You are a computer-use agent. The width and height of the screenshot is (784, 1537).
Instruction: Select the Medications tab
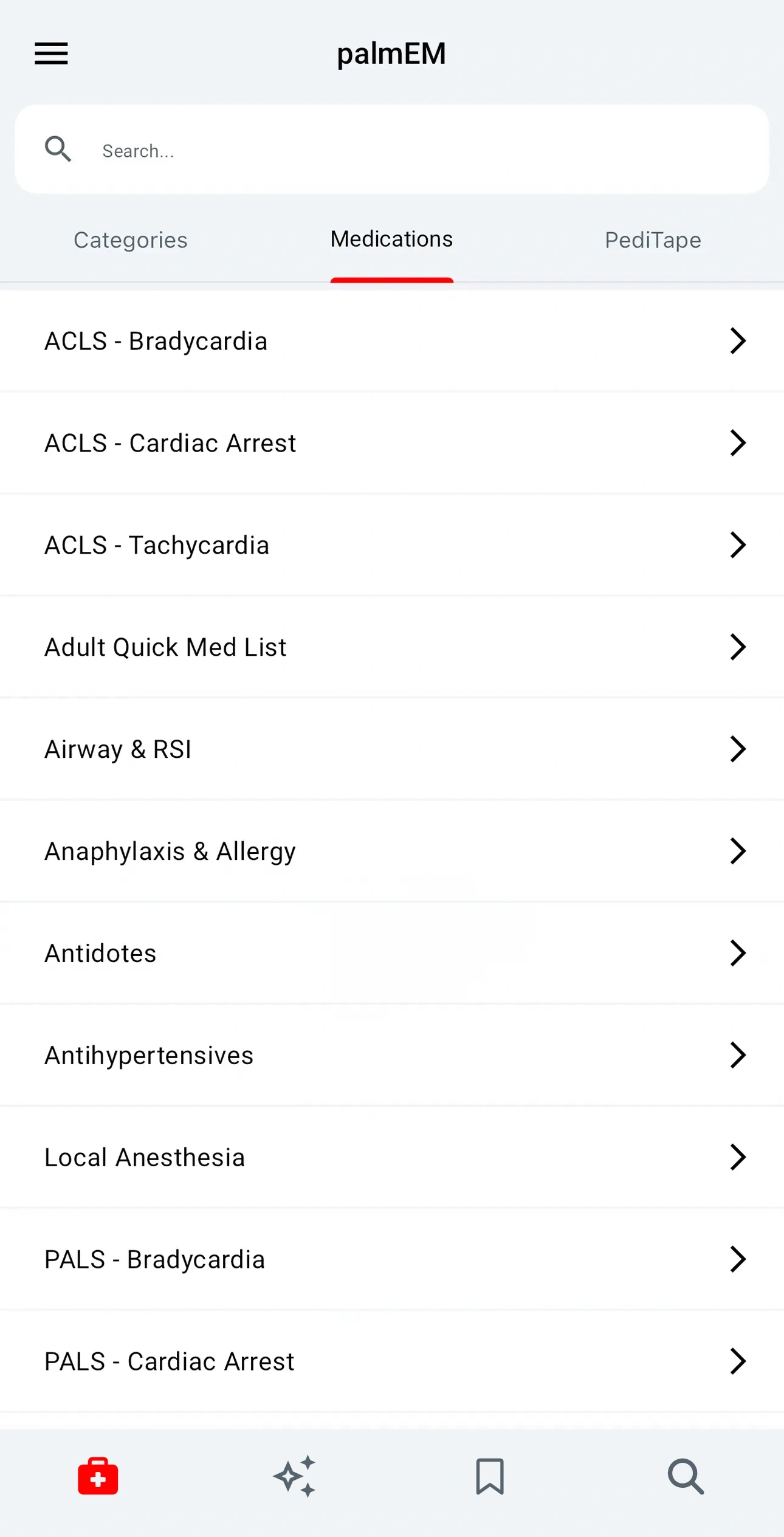[x=391, y=239]
